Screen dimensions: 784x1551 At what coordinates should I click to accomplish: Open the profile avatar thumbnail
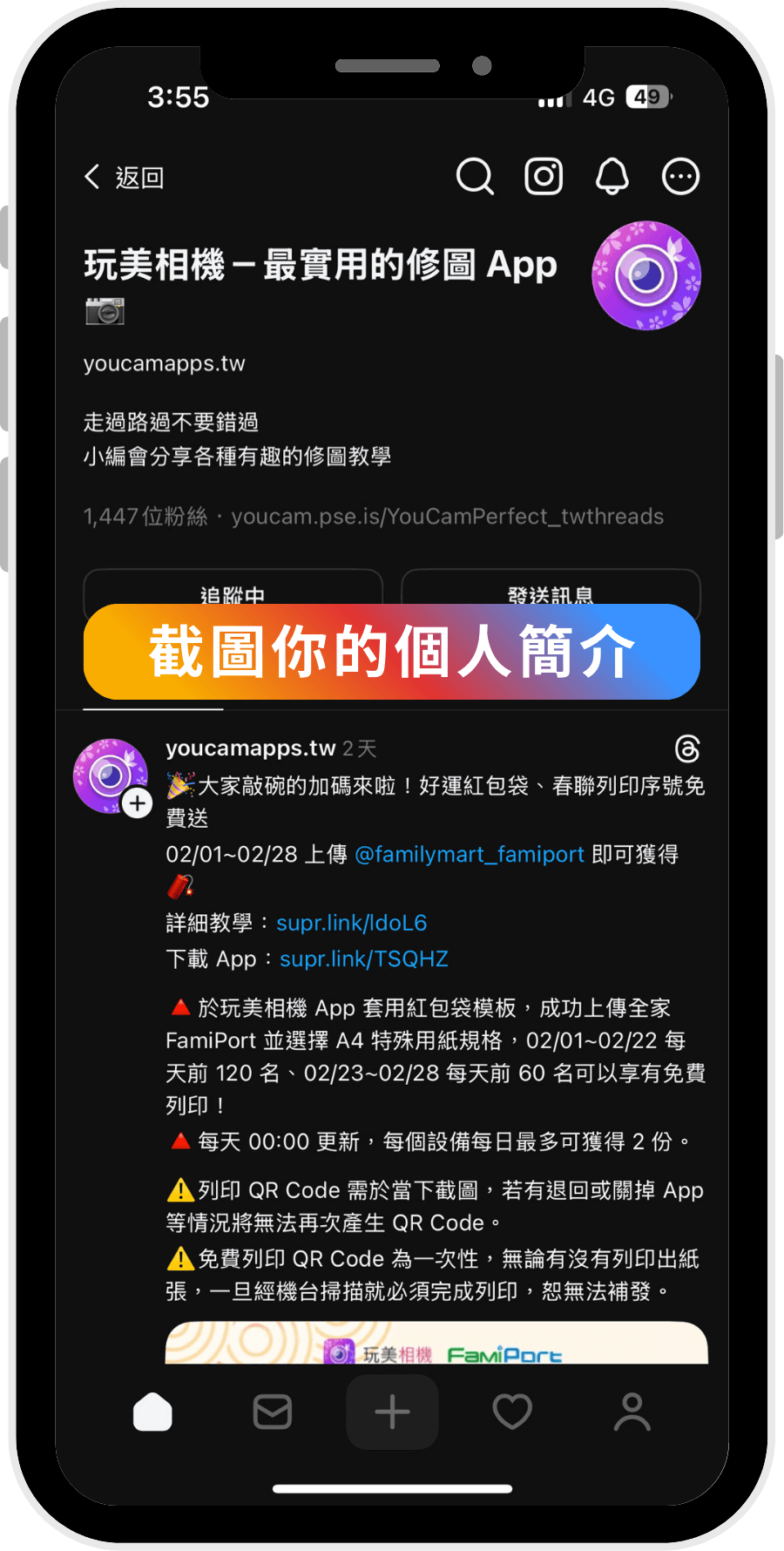click(645, 275)
